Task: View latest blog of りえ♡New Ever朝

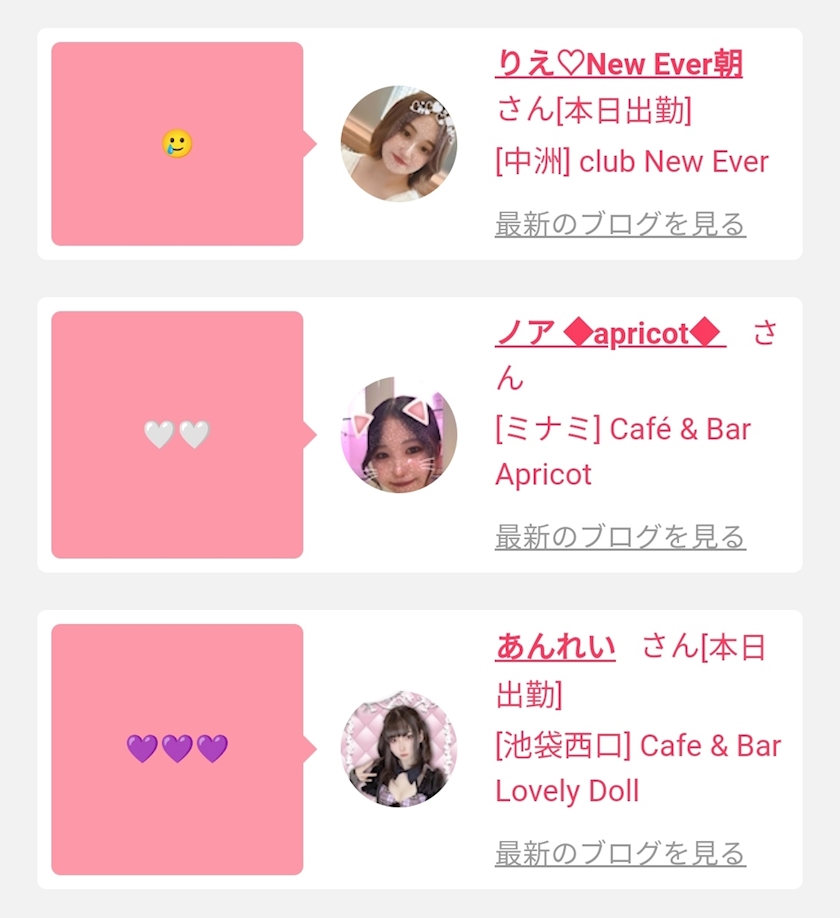Action: tap(620, 224)
